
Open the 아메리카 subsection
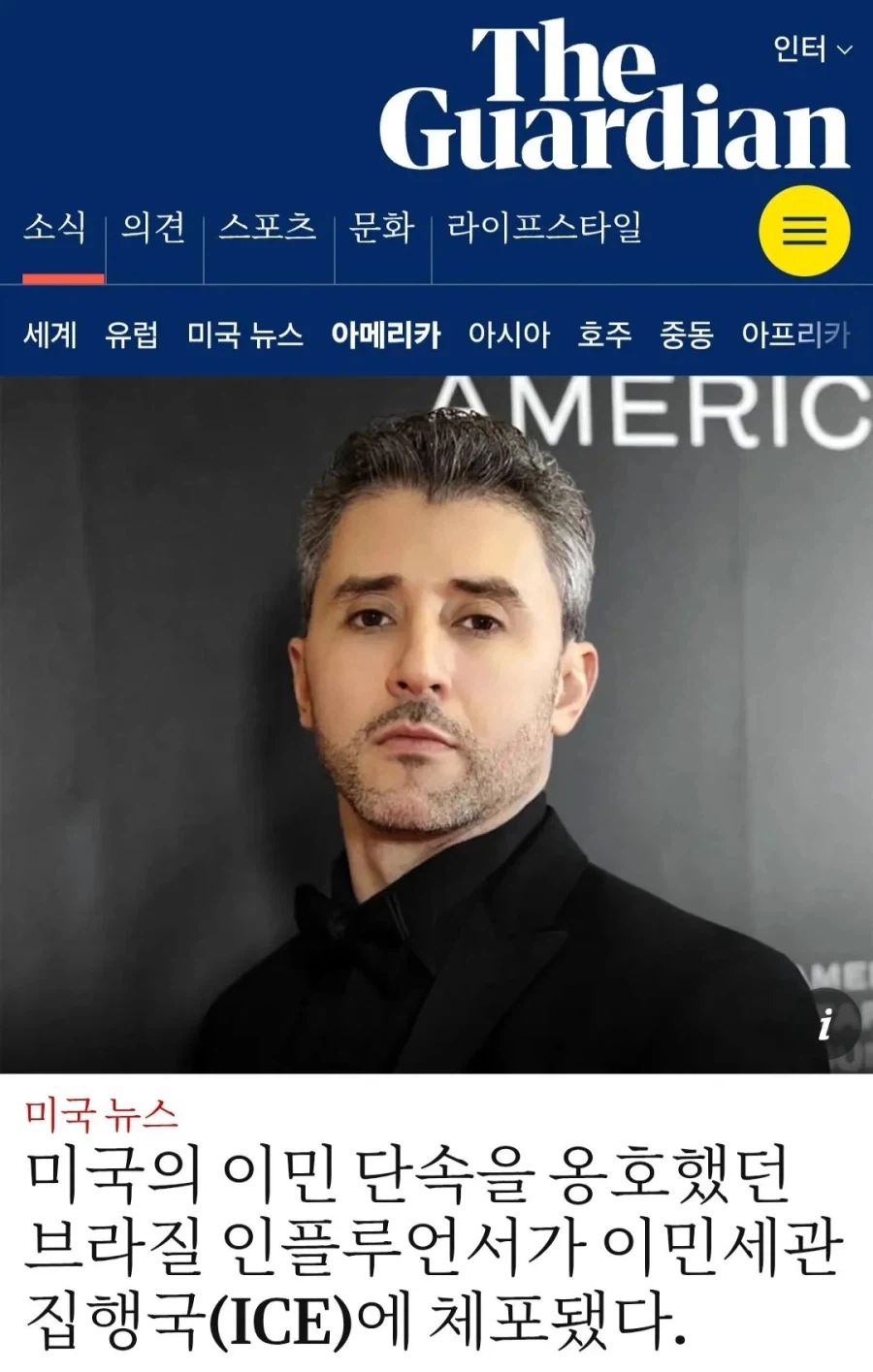pos(385,335)
